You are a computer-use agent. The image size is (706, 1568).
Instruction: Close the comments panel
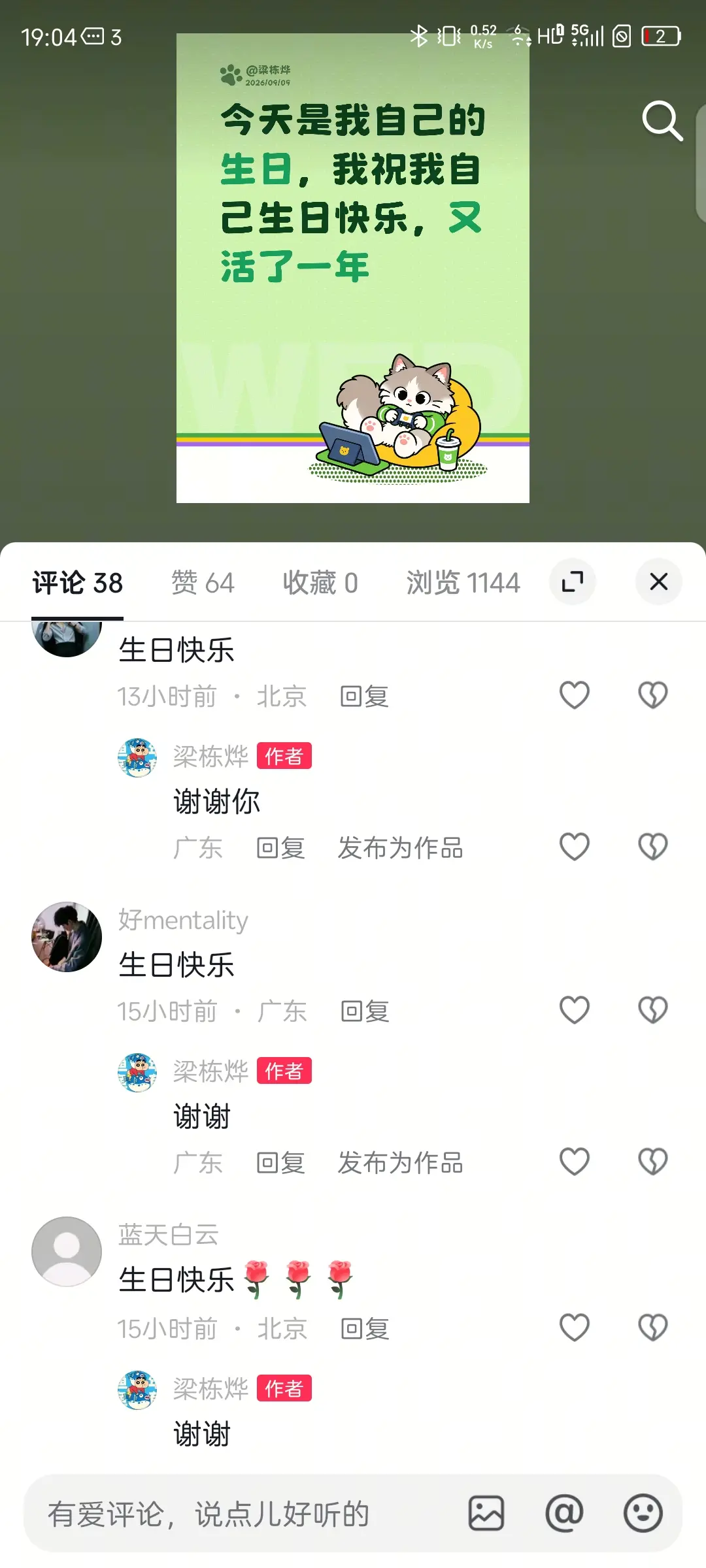[x=658, y=581]
